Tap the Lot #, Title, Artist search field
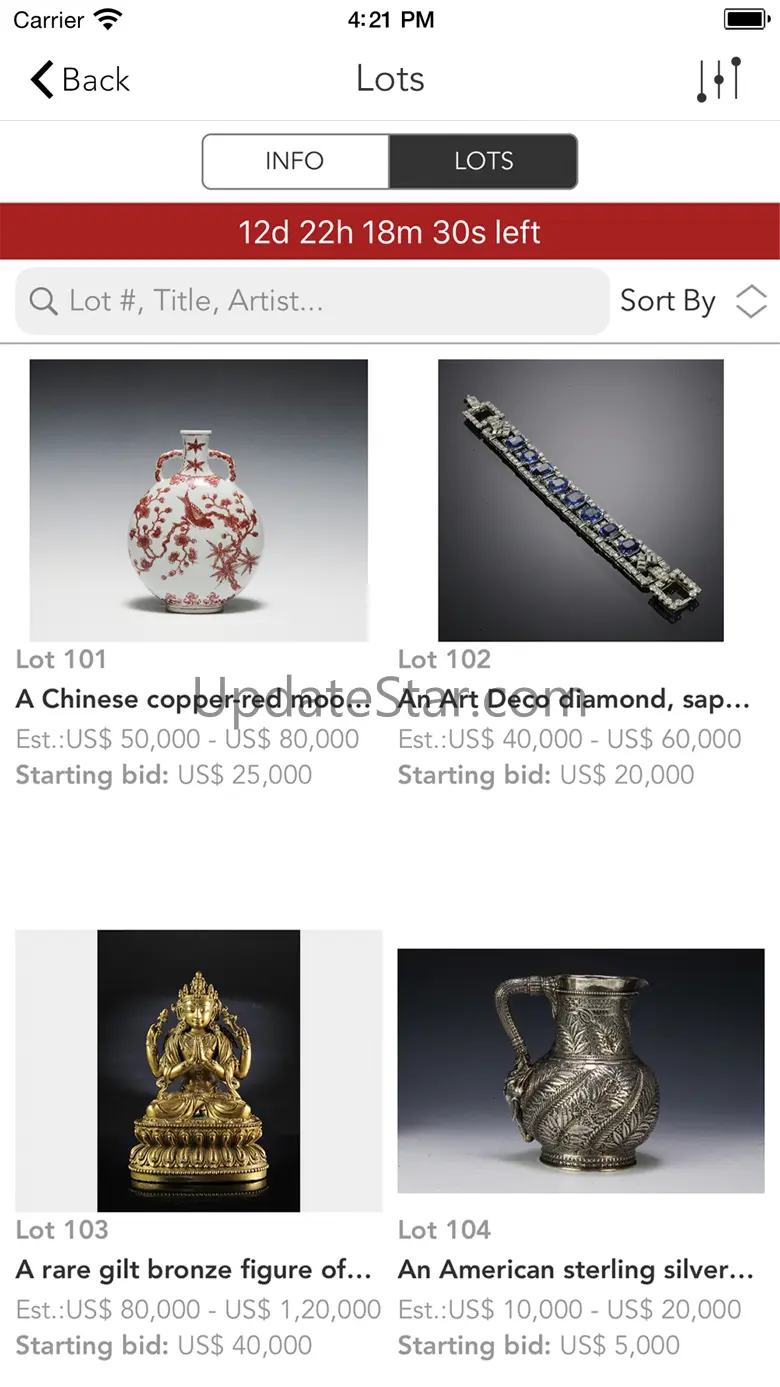 coord(312,301)
